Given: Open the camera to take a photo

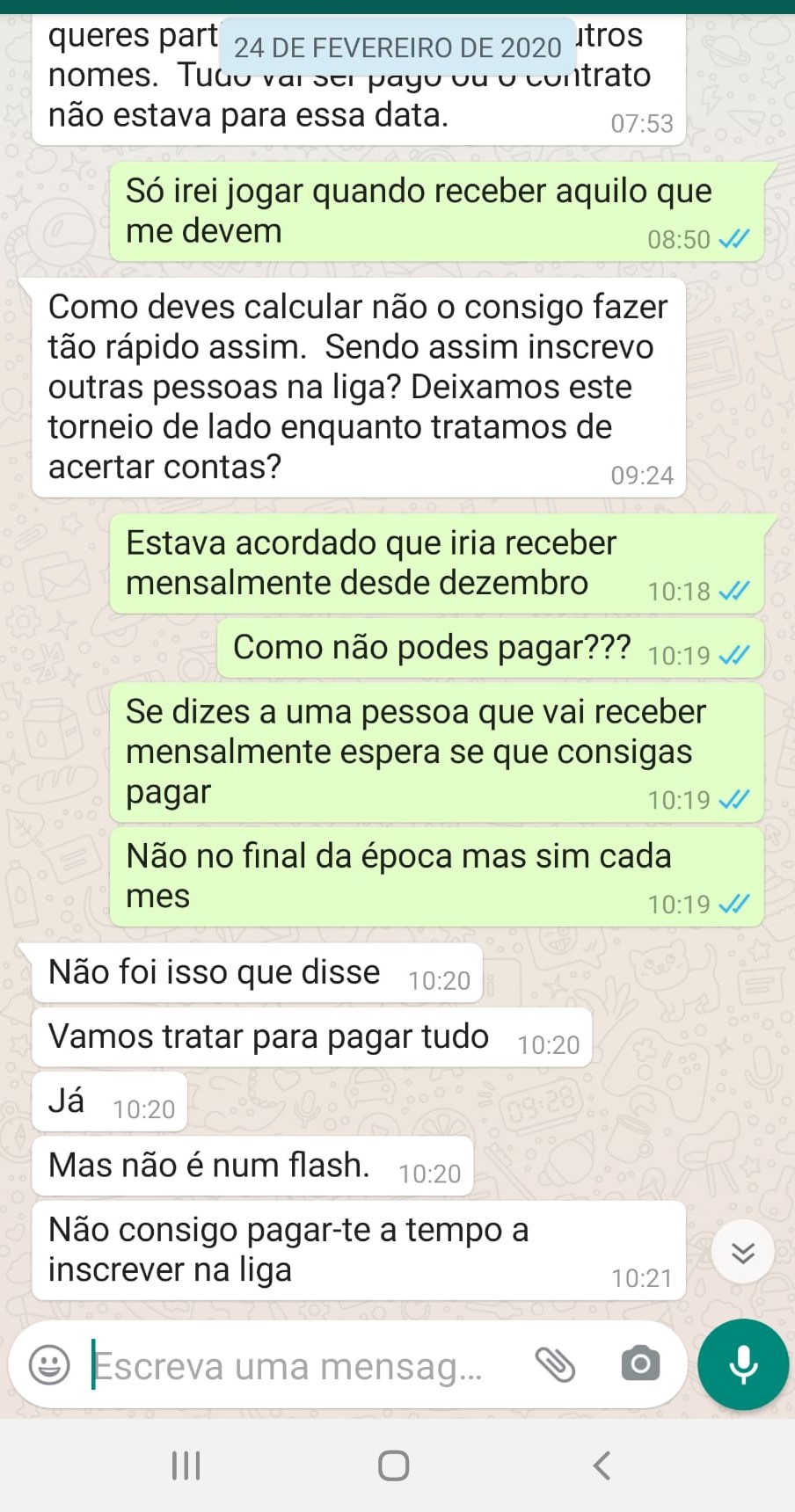Looking at the screenshot, I should pyautogui.click(x=639, y=1364).
